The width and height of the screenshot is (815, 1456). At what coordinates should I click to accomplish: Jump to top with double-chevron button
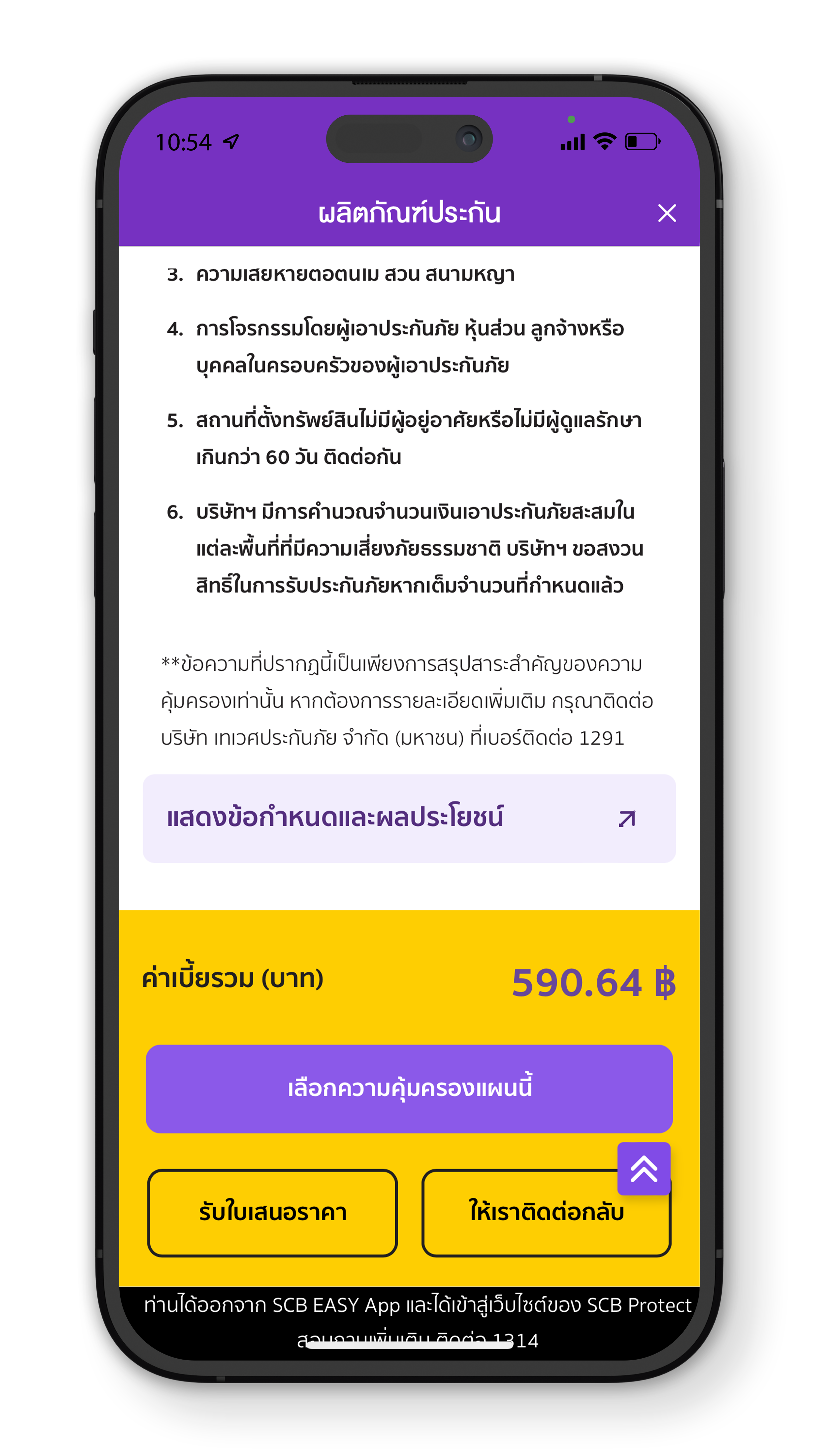click(x=643, y=1168)
